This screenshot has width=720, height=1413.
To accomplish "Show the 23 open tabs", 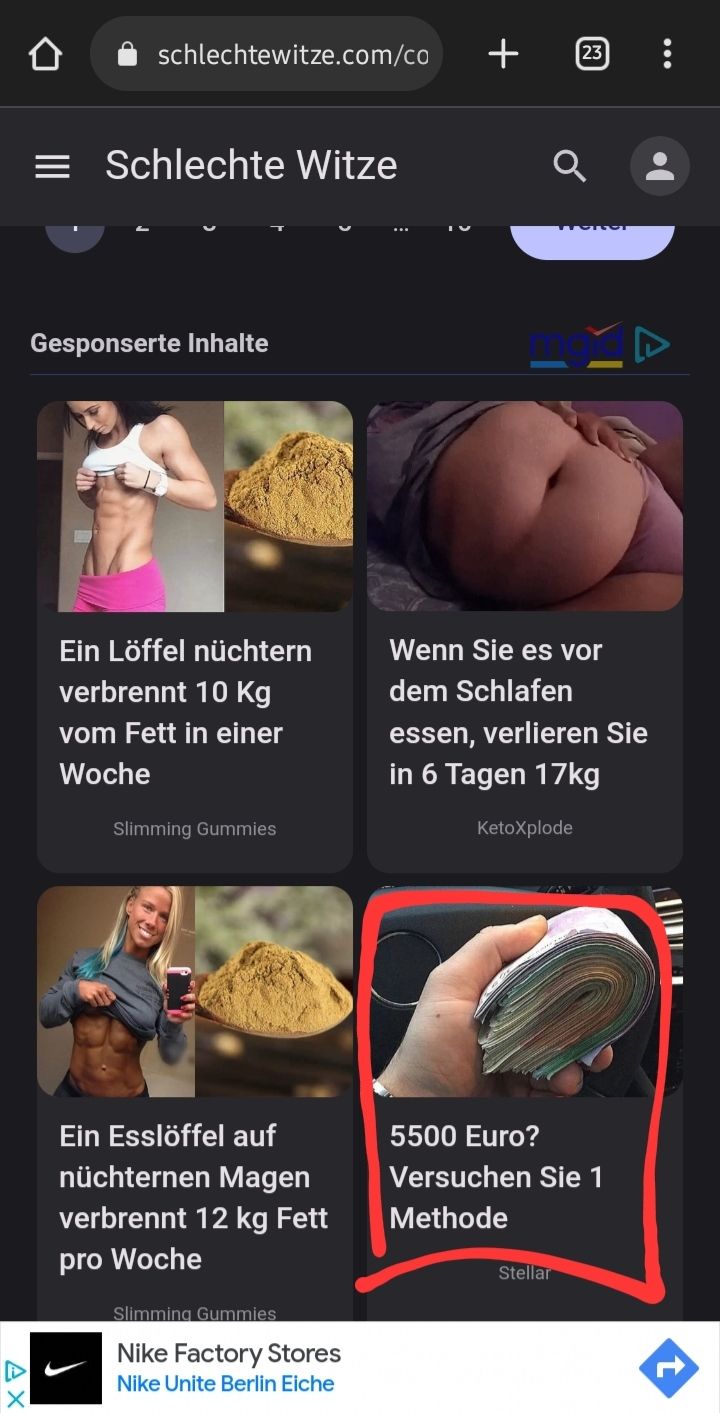I will [592, 54].
